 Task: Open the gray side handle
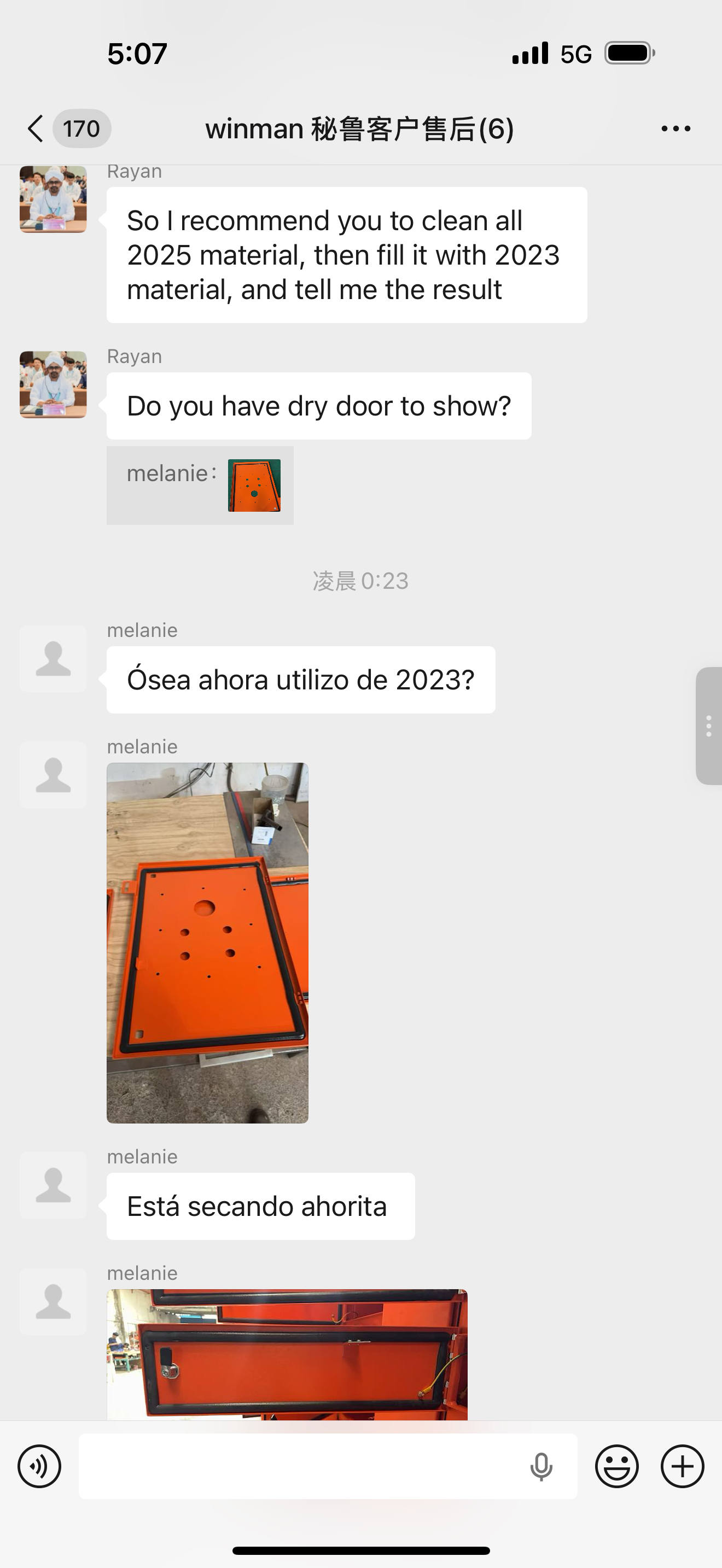(709, 726)
